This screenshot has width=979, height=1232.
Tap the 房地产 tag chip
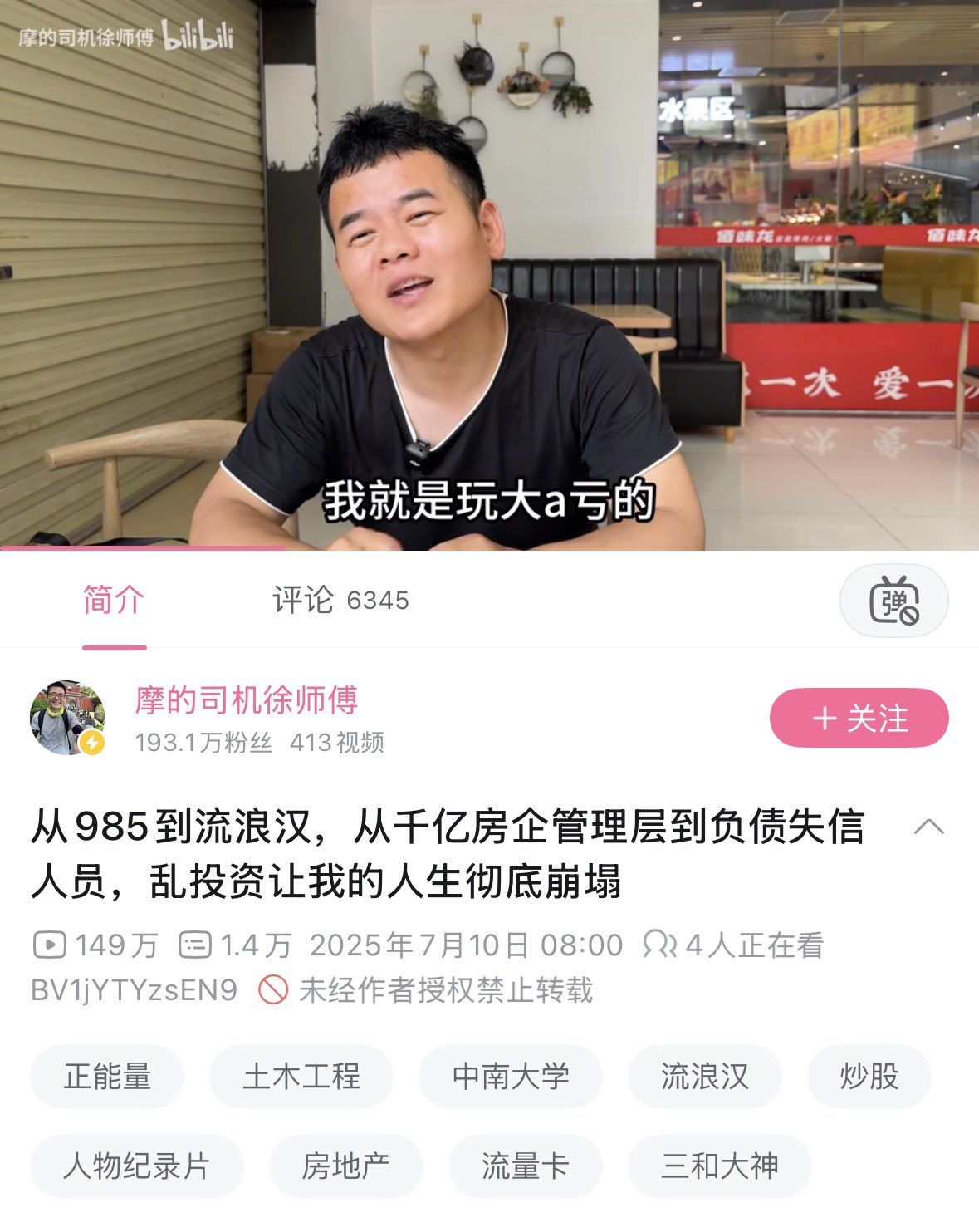pyautogui.click(x=345, y=1166)
